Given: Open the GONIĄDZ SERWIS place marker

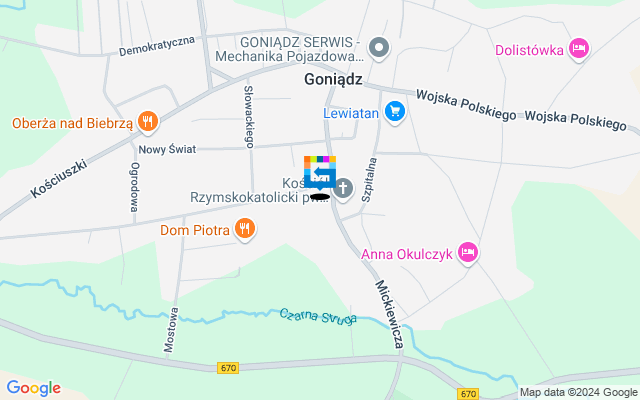Looking at the screenshot, I should (x=379, y=47).
